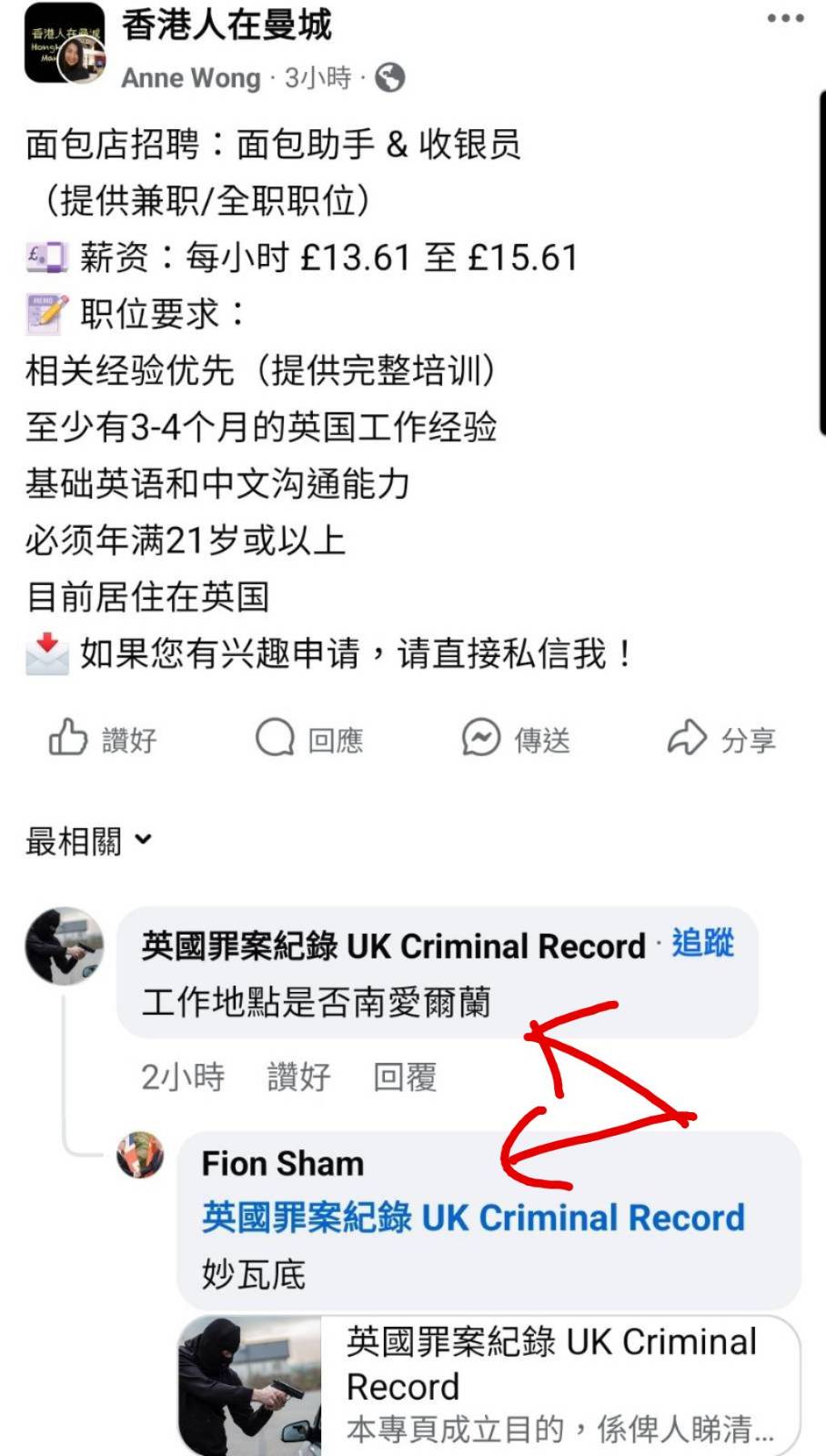
Task: Like the bakery job post with 讚好
Action: coord(103,739)
